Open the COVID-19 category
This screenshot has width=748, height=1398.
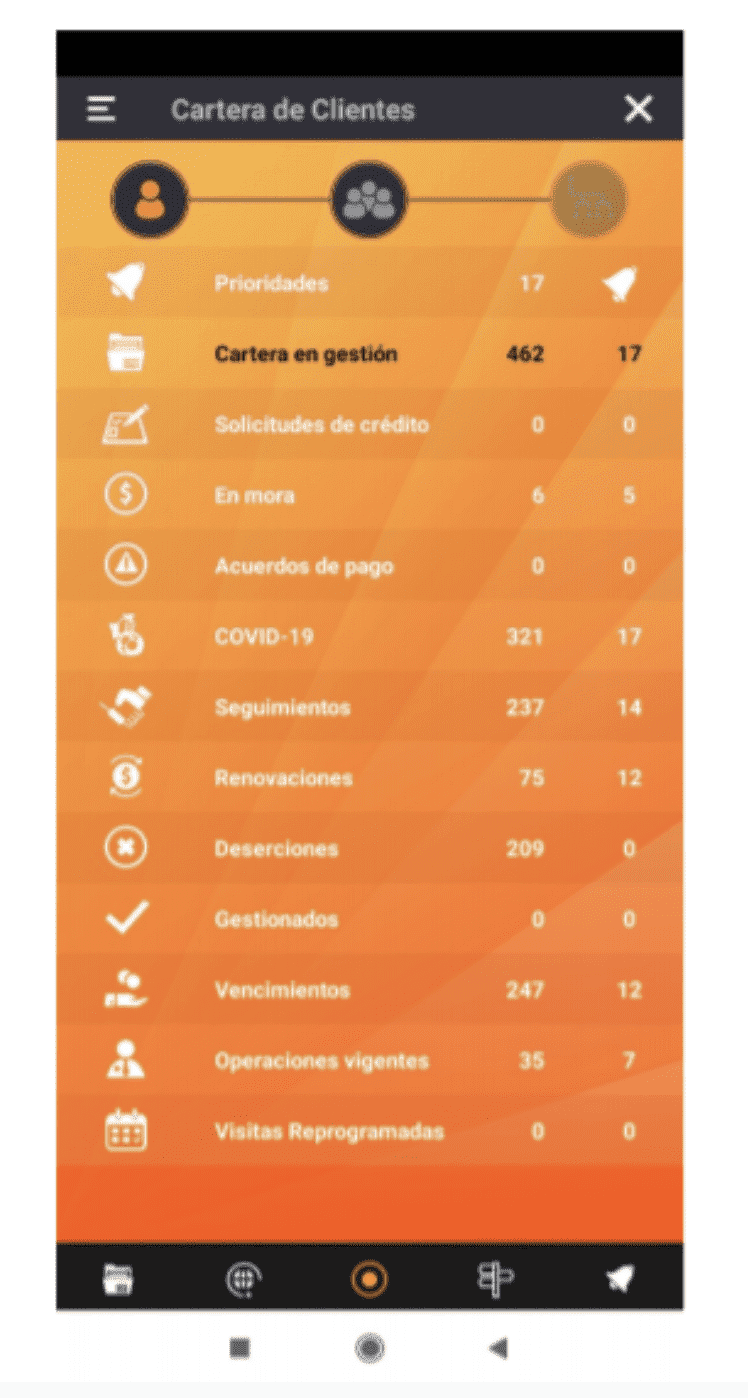[370, 637]
